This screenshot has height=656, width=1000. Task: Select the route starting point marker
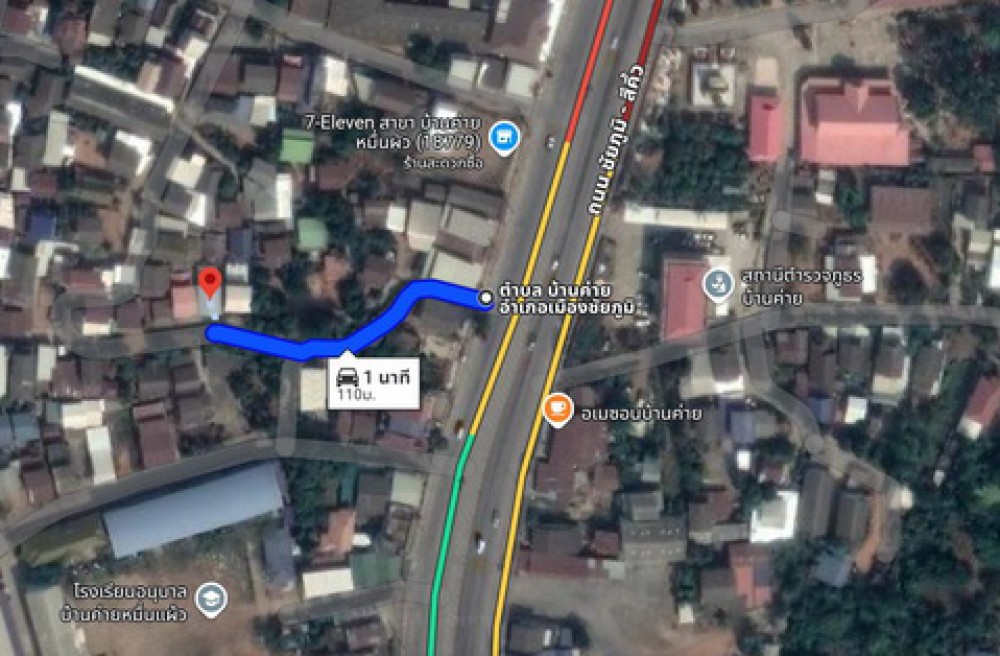tap(486, 297)
